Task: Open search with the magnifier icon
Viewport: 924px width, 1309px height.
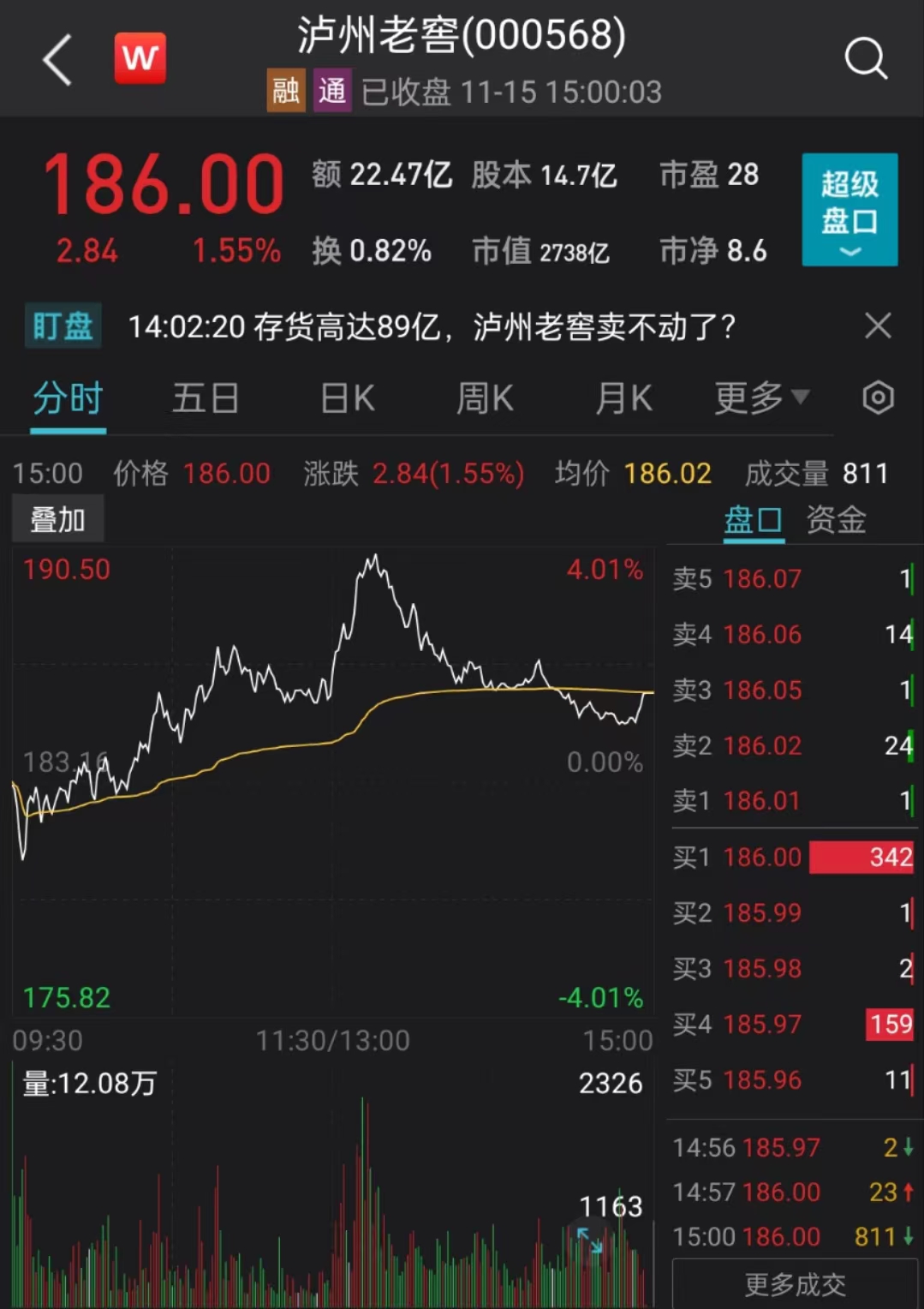Action: click(x=866, y=58)
